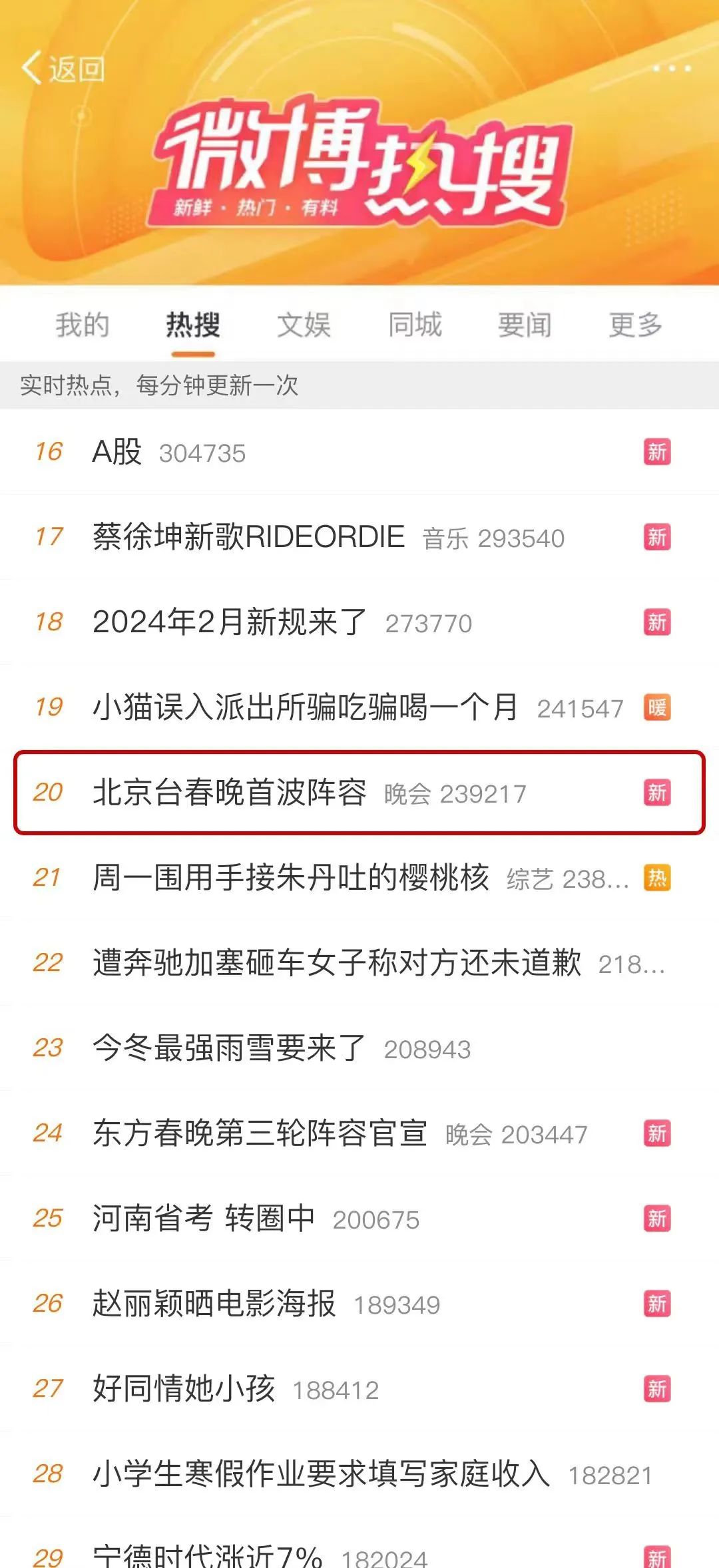Screen dimensions: 719x1568
Task: View the 河南省考 转圈中 topic
Action: click(x=359, y=1219)
